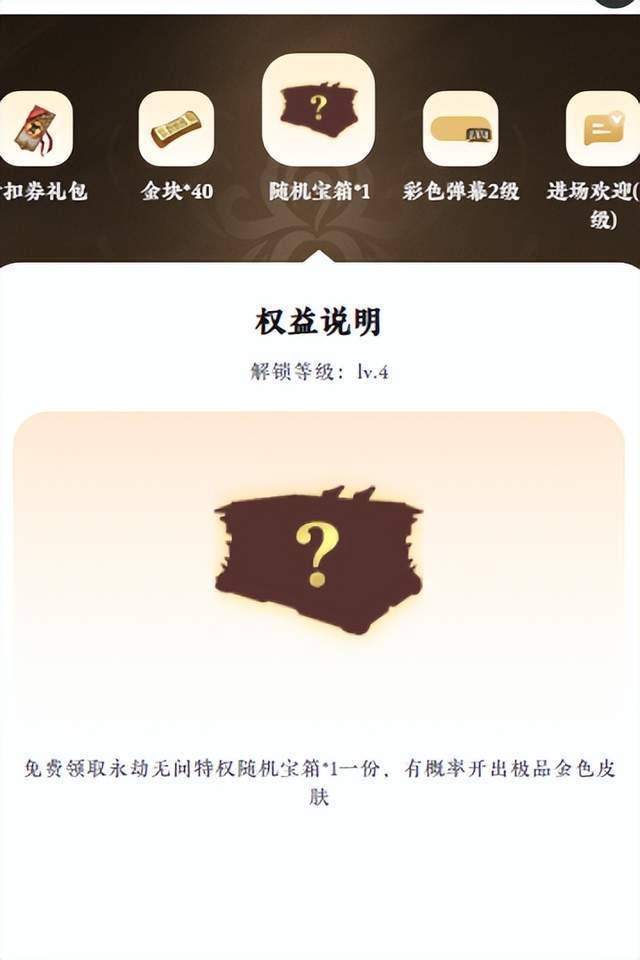The height and width of the screenshot is (960, 640).
Task: Select the 扣券礼包 coupon pack benefit
Action: click(x=35, y=129)
